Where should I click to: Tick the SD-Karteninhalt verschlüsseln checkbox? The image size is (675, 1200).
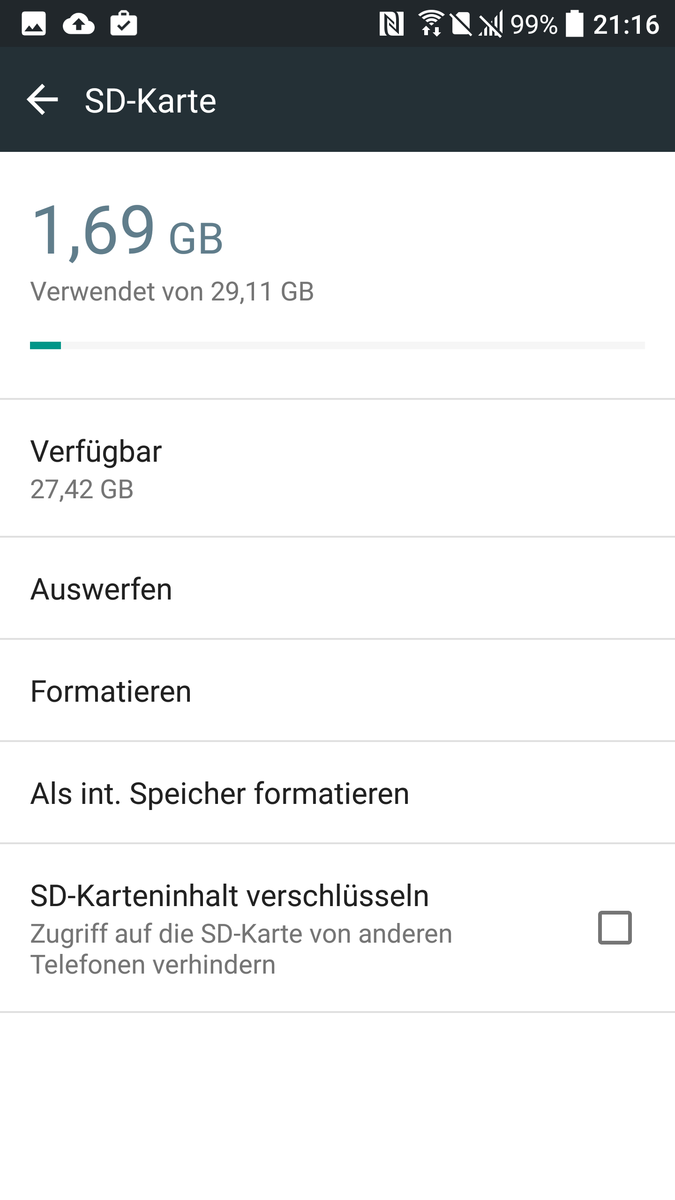614,928
